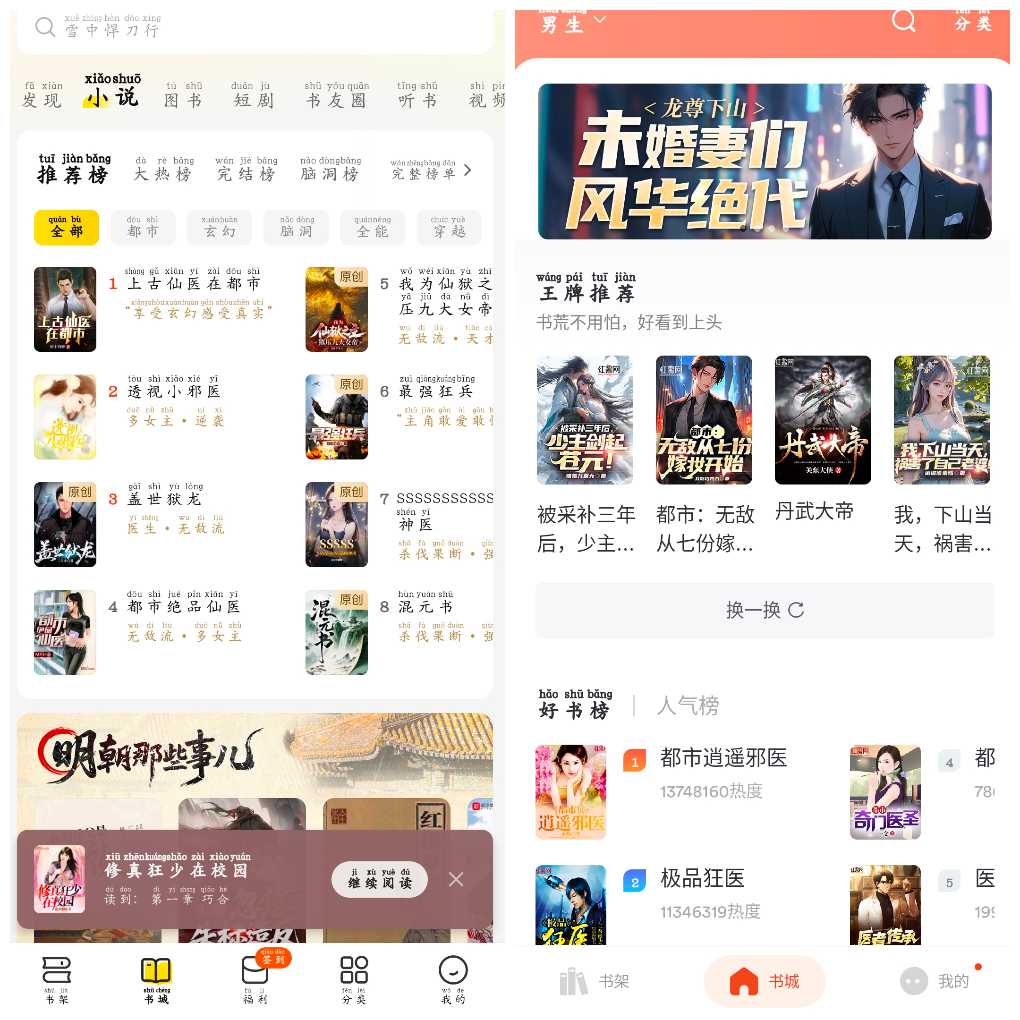Switch to the 完结榜 ranking

[x=246, y=170]
